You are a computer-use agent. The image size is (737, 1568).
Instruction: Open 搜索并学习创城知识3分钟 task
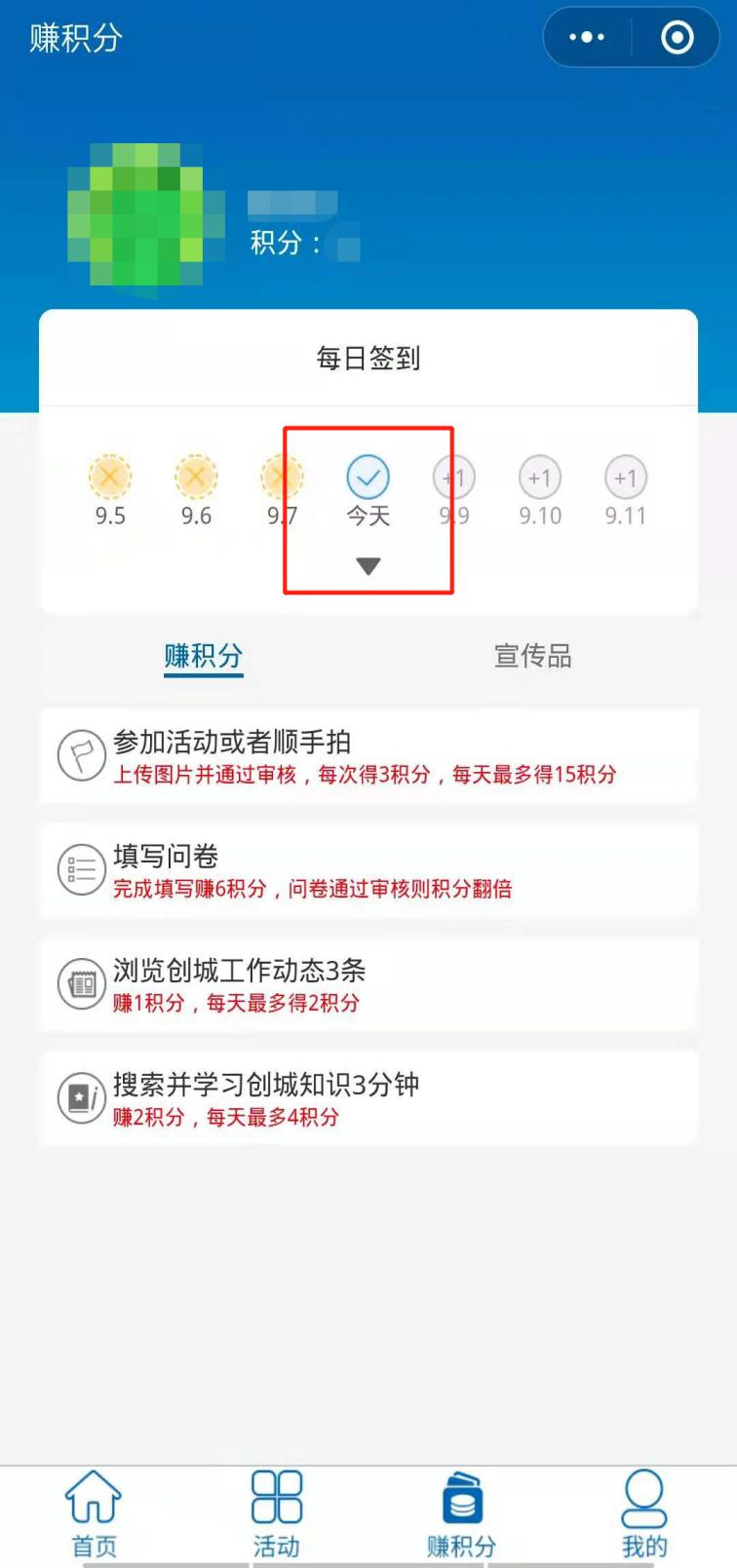pos(368,1098)
